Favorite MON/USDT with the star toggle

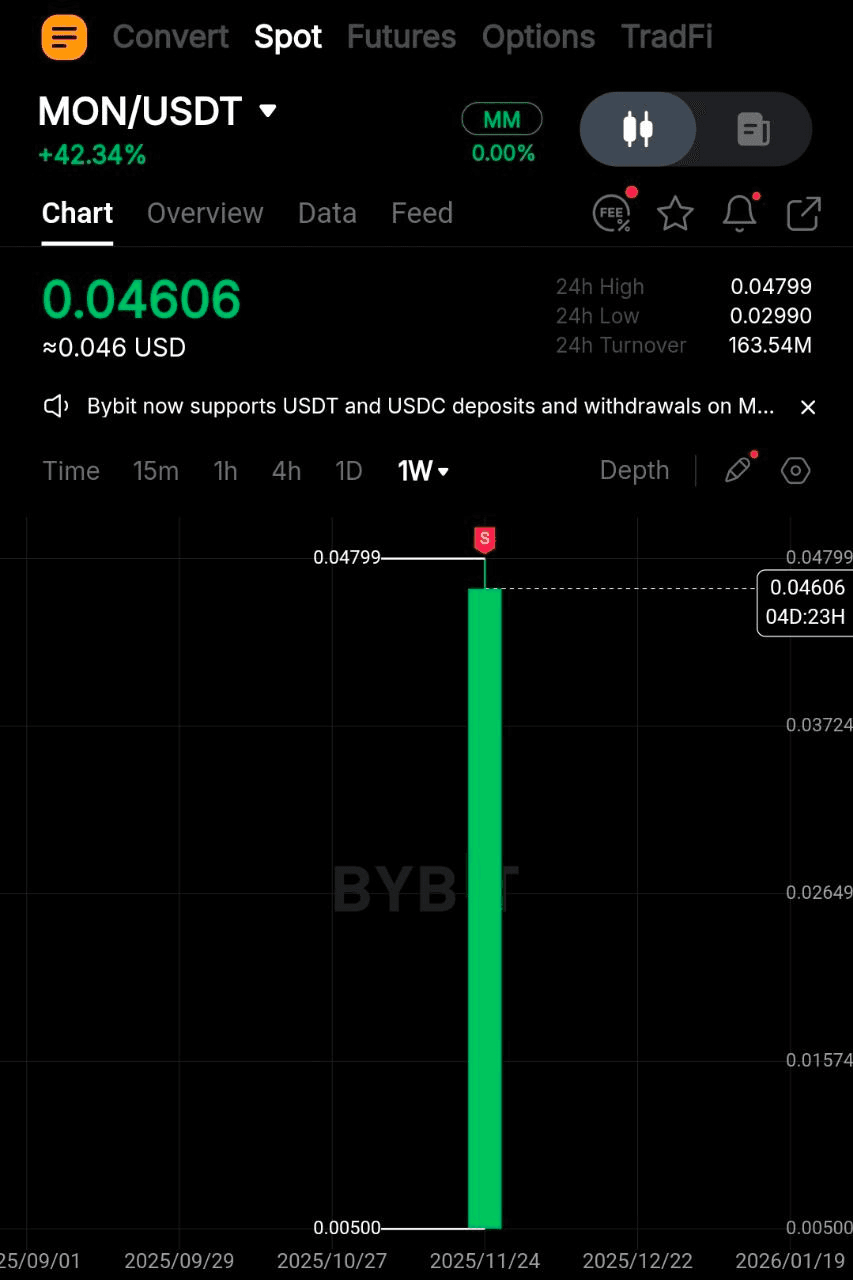tap(675, 213)
